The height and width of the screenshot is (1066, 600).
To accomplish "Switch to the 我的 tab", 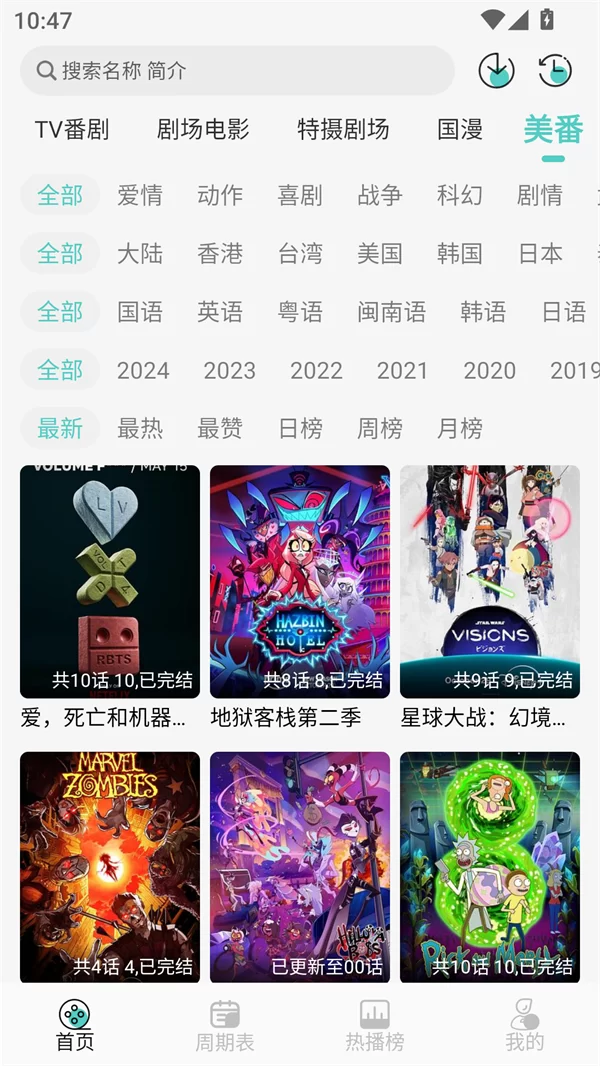I will point(525,1026).
